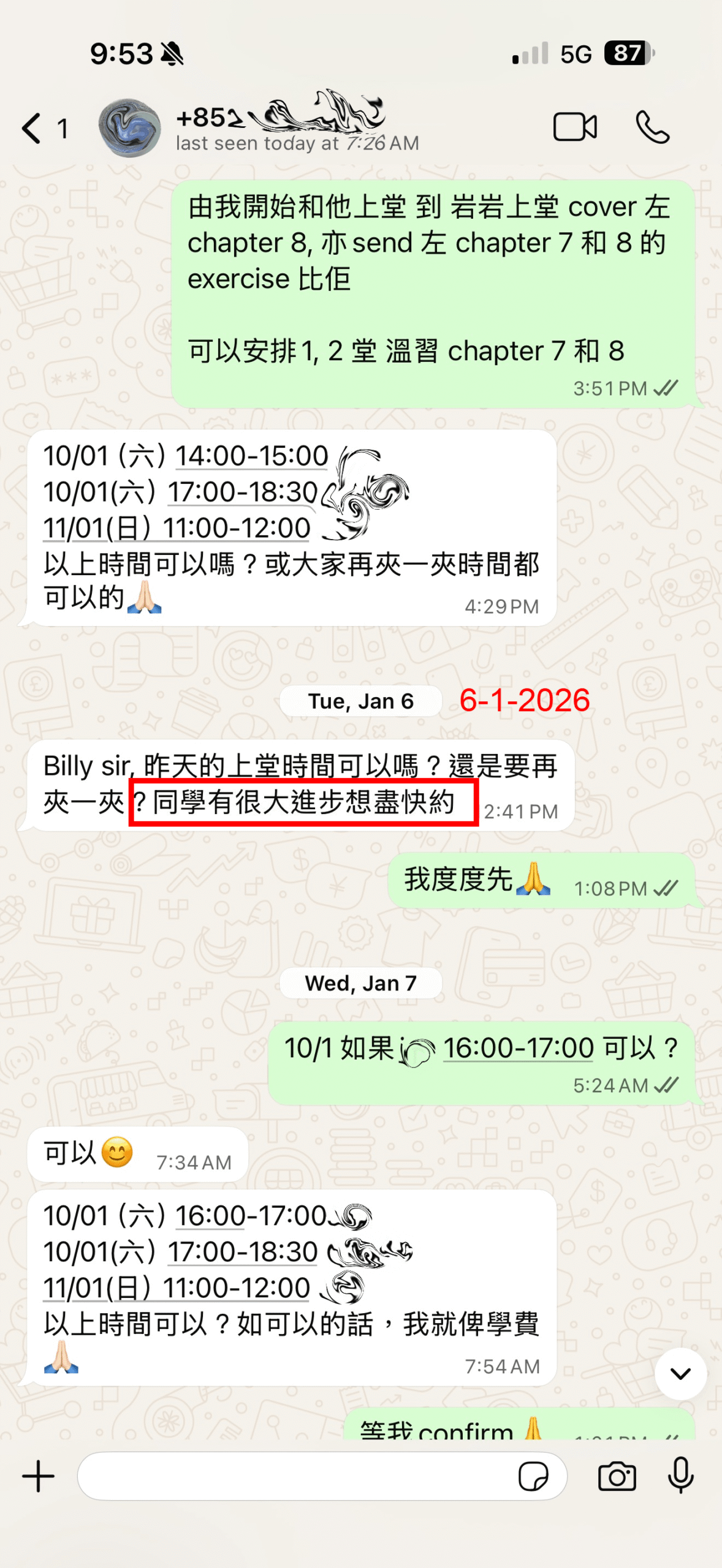Tap the plus icon to attach a file
The width and height of the screenshot is (722, 1568).
(37, 1476)
